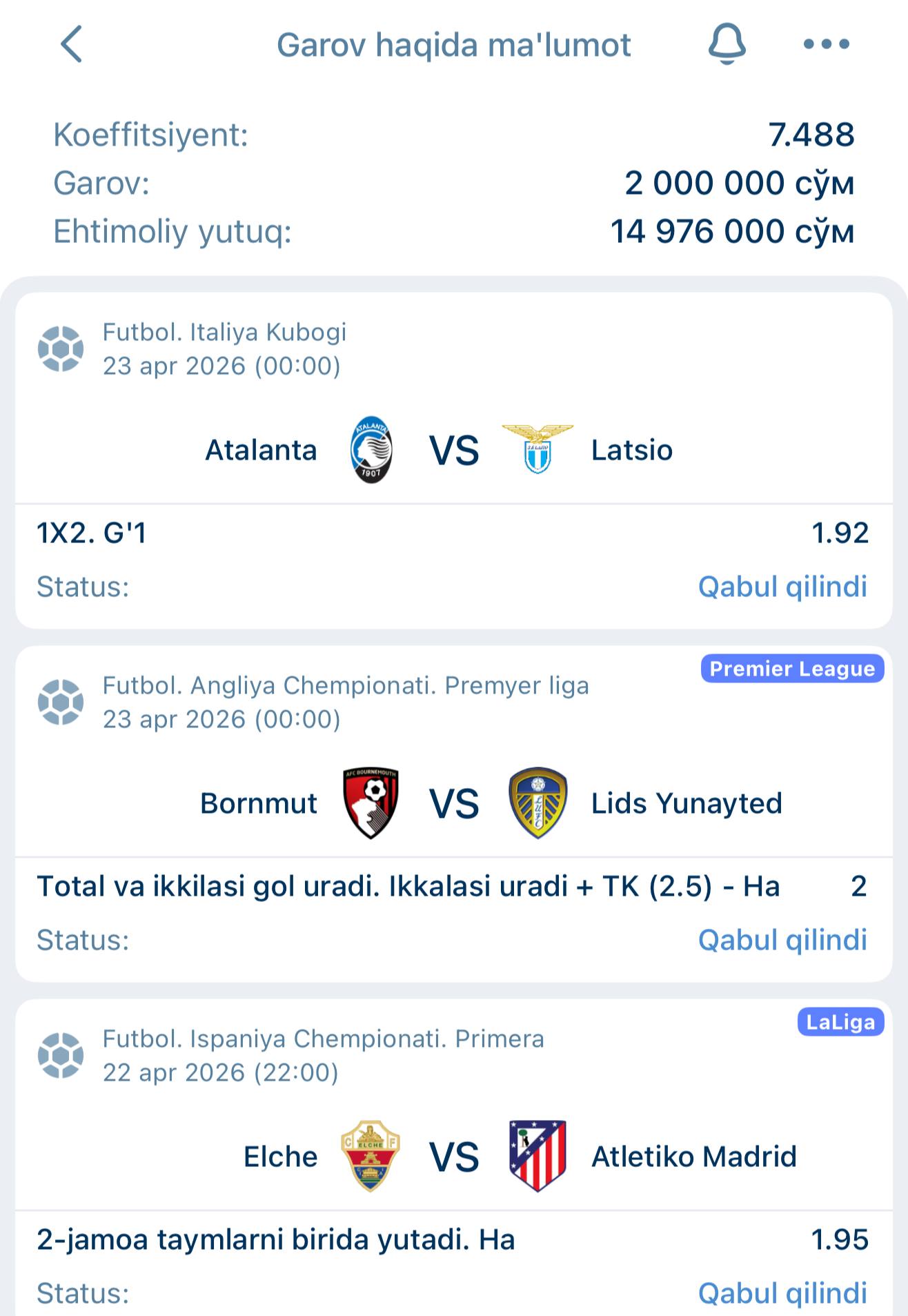Viewport: 908px width, 1316px height.
Task: Open the three-dot overflow menu
Action: [826, 44]
